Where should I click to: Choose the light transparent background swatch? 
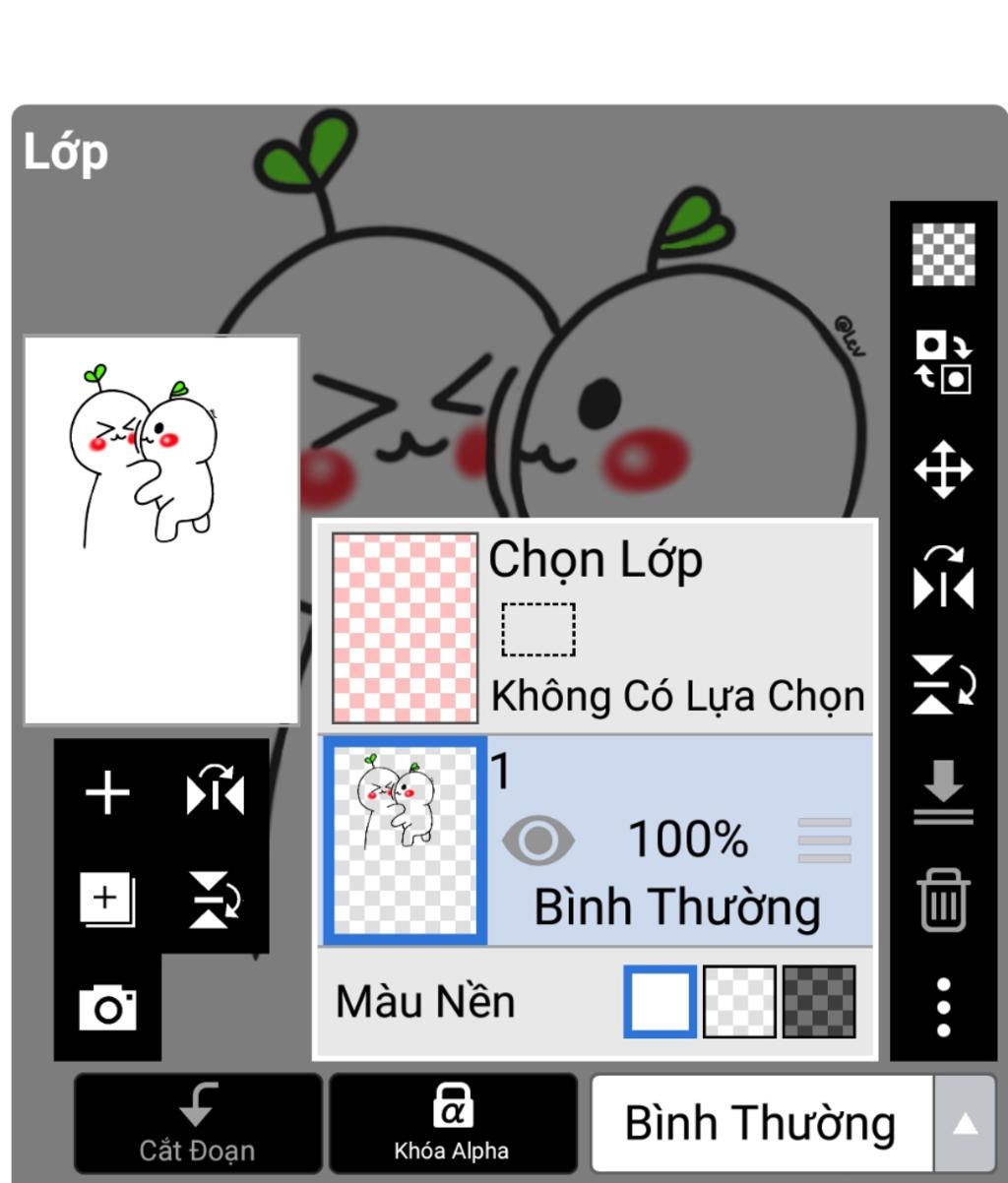click(x=740, y=1002)
